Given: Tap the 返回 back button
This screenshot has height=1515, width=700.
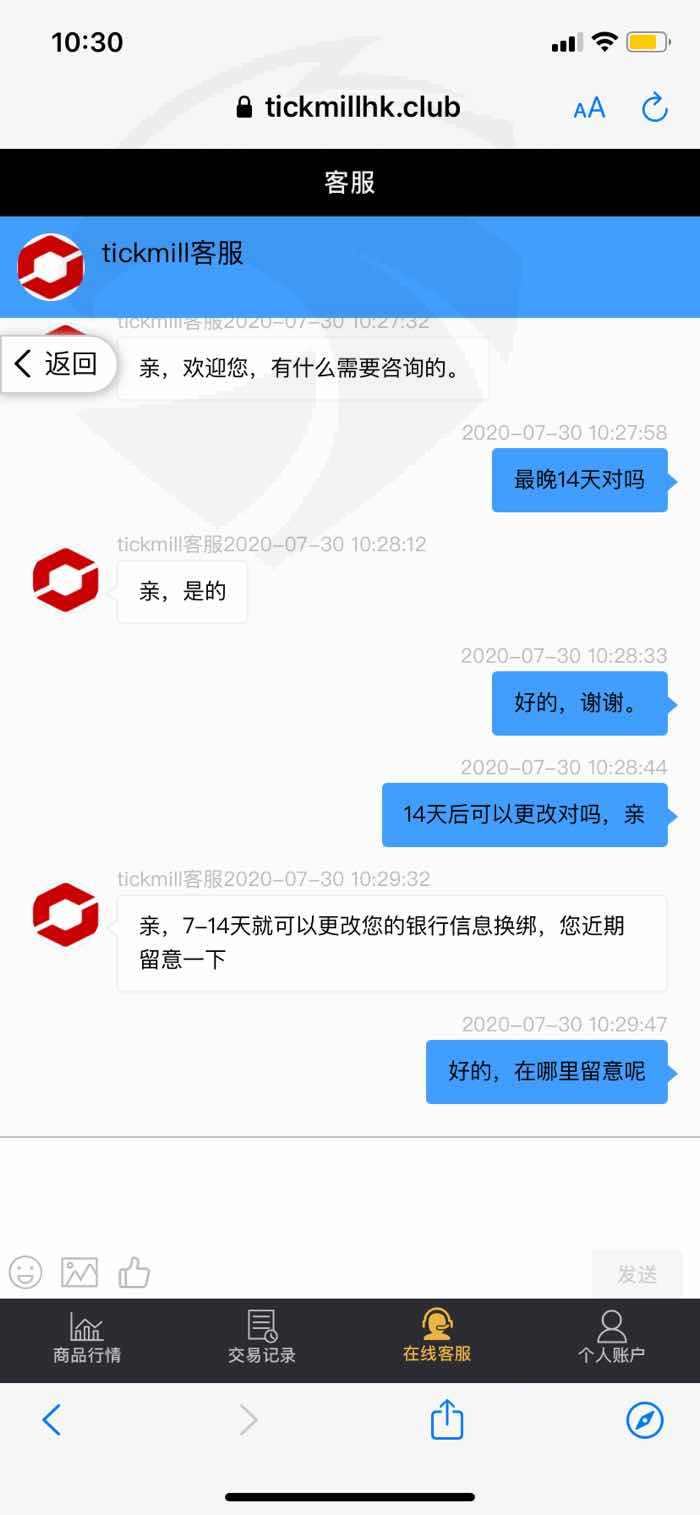Looking at the screenshot, I should click(x=58, y=364).
